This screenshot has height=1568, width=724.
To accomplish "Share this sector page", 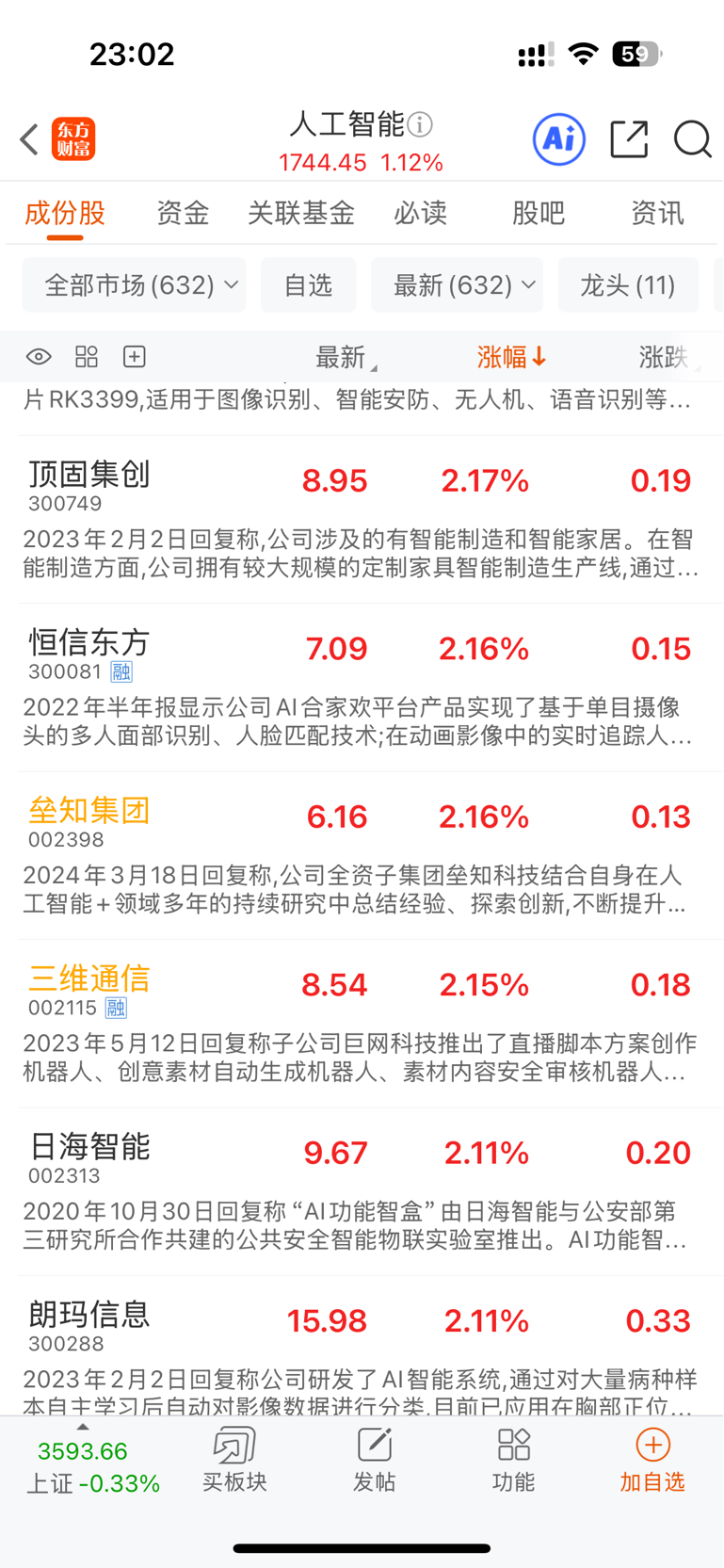I will (629, 139).
